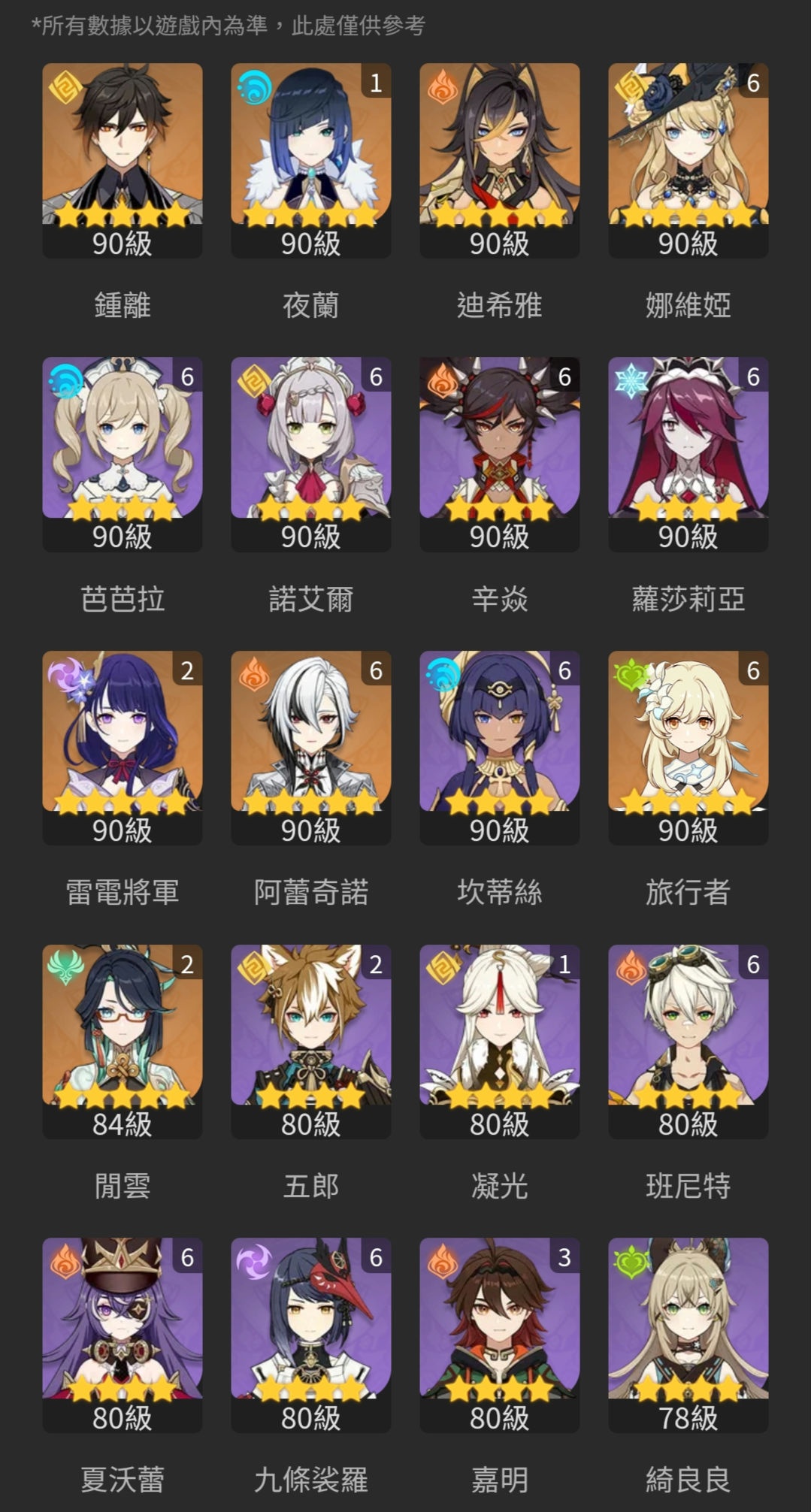811x1512 pixels.
Task: Select the 夜蘭 character card
Action: click(311, 161)
